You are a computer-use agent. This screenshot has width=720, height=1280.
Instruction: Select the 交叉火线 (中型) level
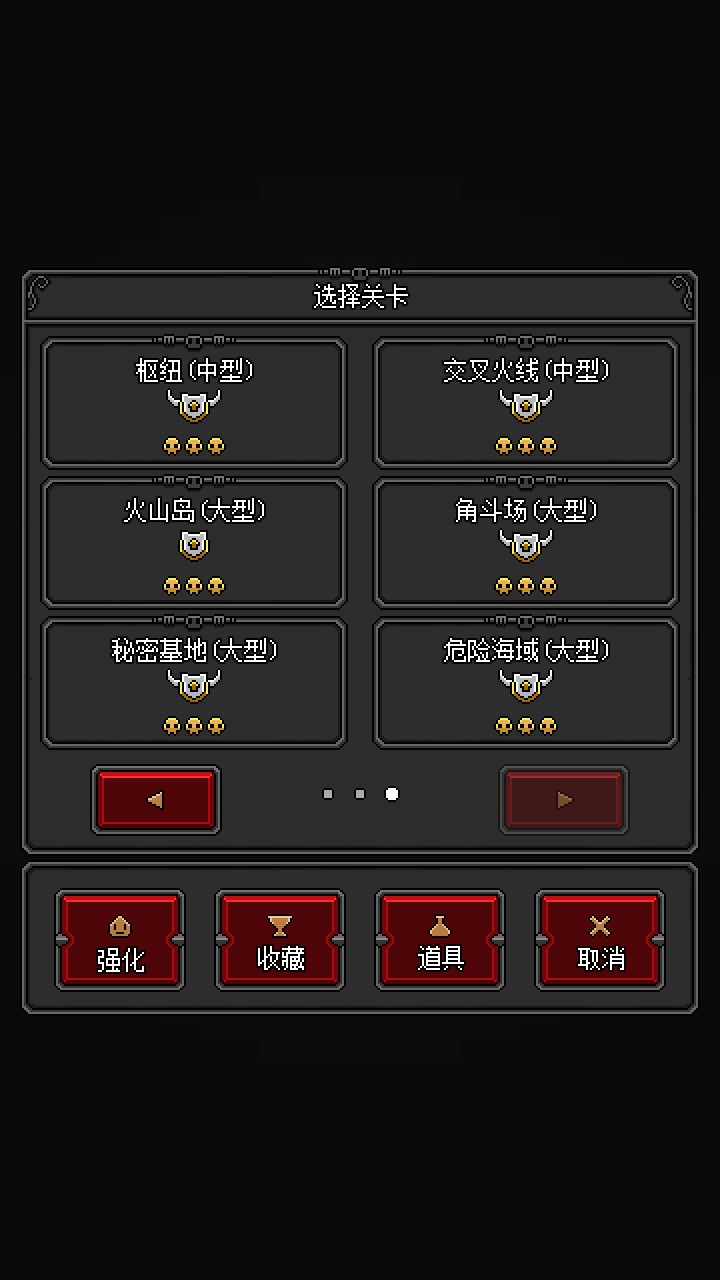pyautogui.click(x=526, y=403)
